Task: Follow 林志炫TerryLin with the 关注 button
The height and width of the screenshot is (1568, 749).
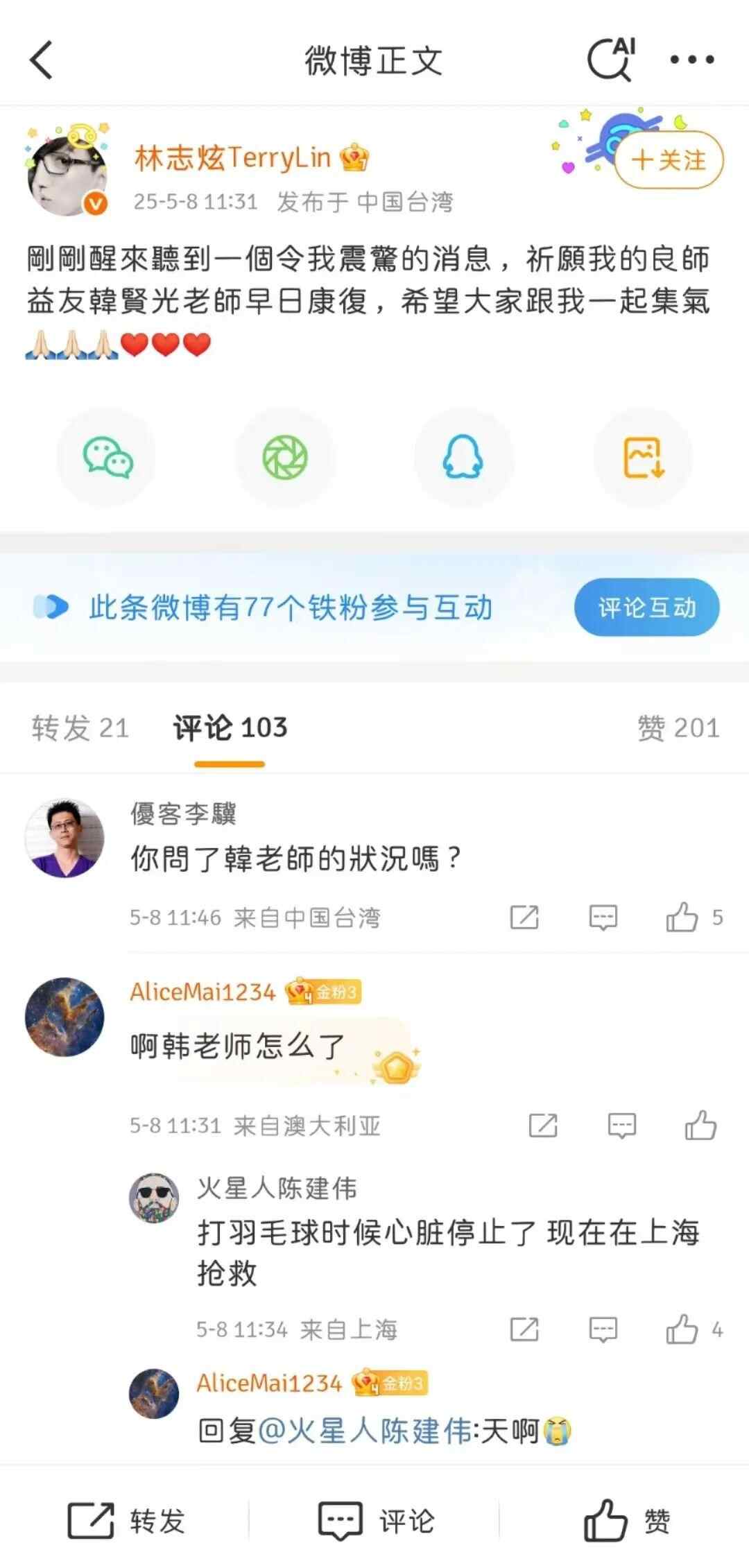Action: point(668,160)
